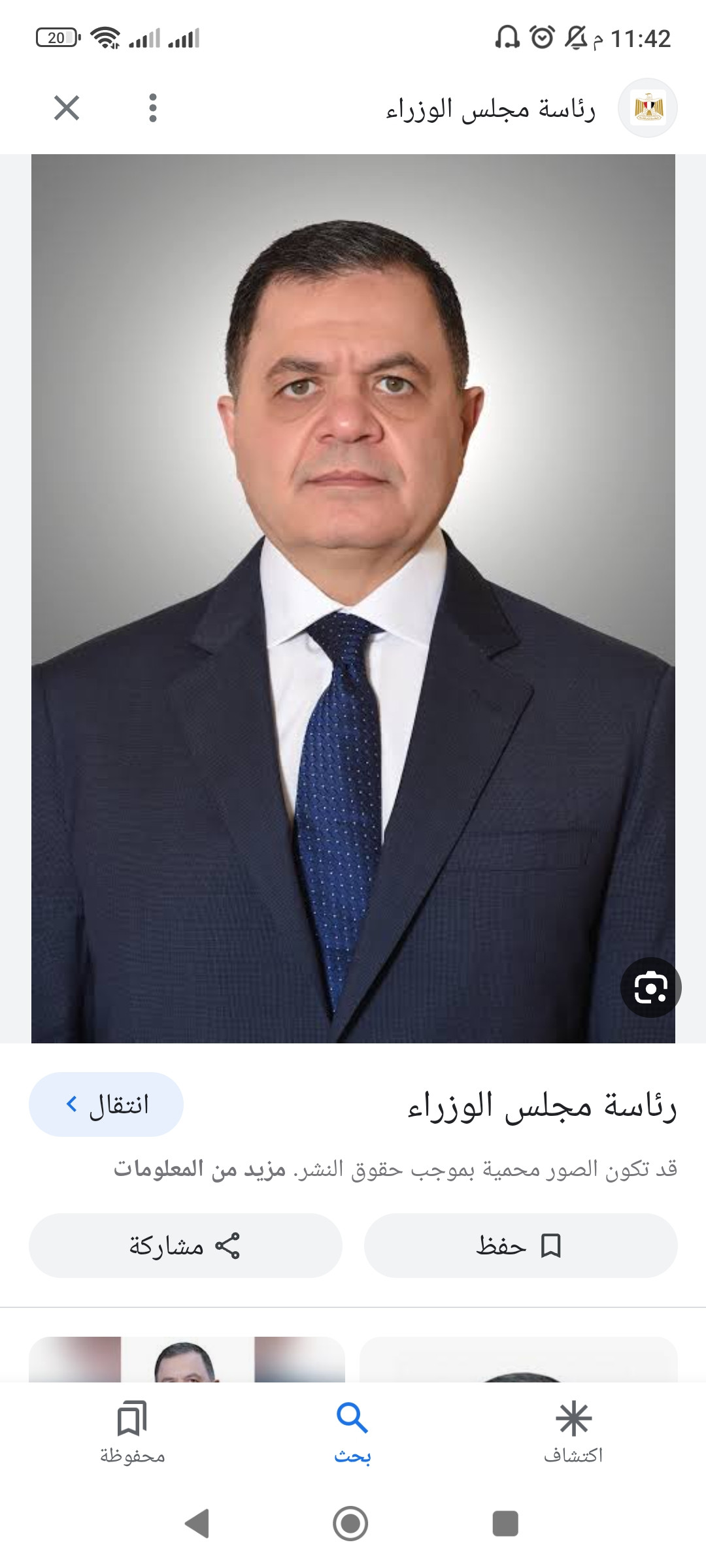Go to the system home screen
This screenshot has width=706, height=1568.
(350, 1524)
